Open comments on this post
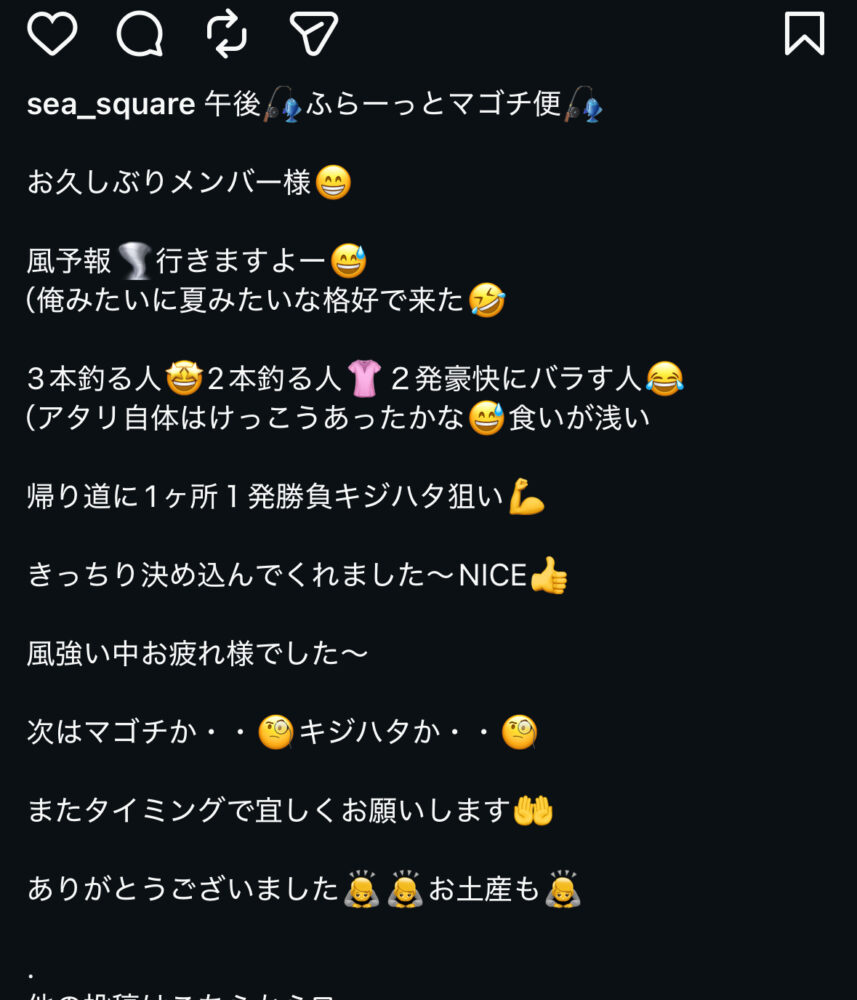The height and width of the screenshot is (1000, 857). tap(139, 34)
